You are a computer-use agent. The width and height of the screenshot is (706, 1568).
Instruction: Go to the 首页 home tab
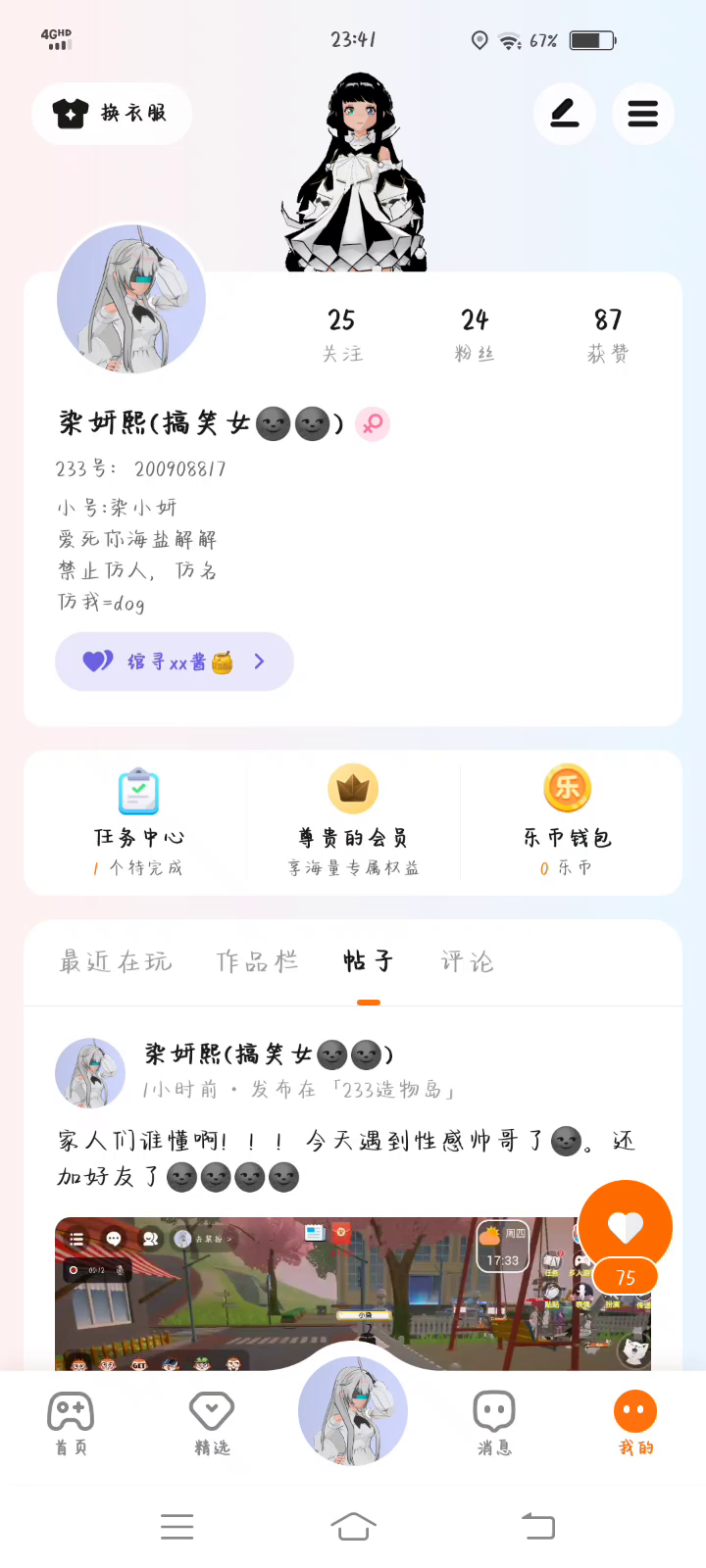[71, 1423]
